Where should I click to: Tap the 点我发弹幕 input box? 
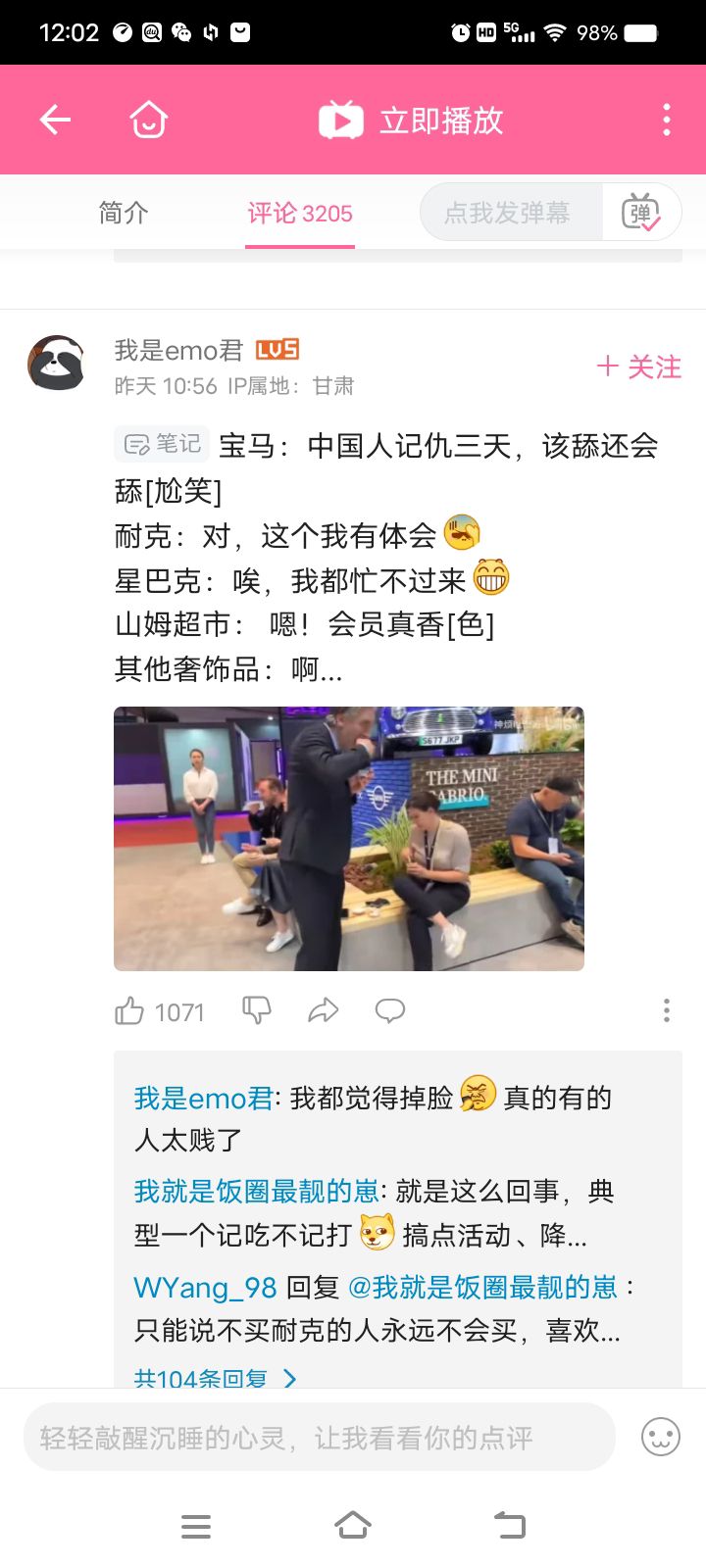(508, 213)
